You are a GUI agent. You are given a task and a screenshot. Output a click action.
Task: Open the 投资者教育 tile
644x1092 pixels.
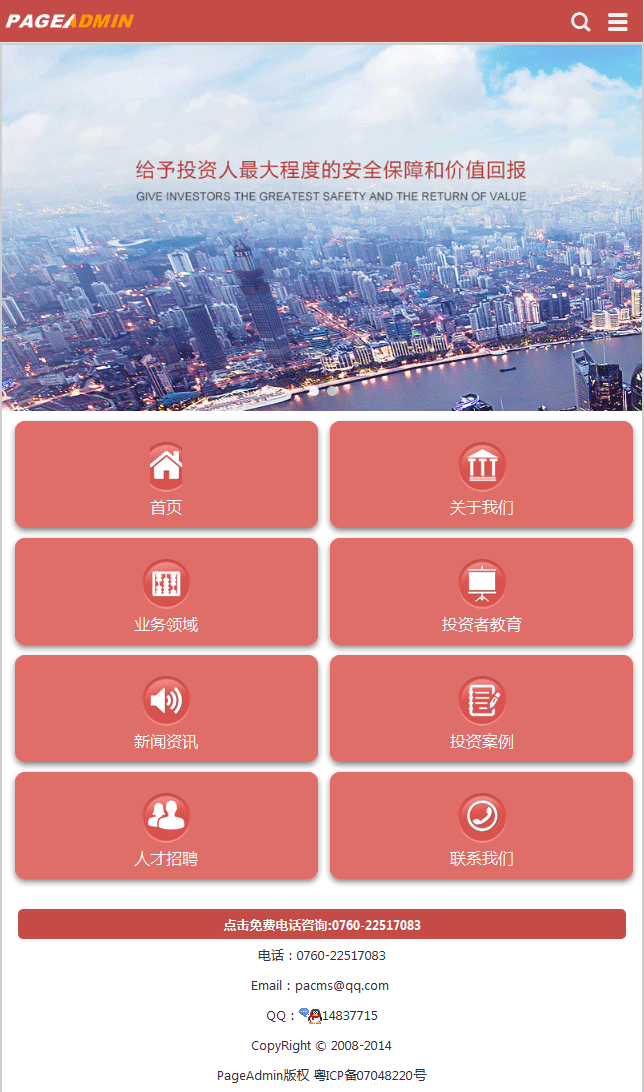click(x=481, y=592)
